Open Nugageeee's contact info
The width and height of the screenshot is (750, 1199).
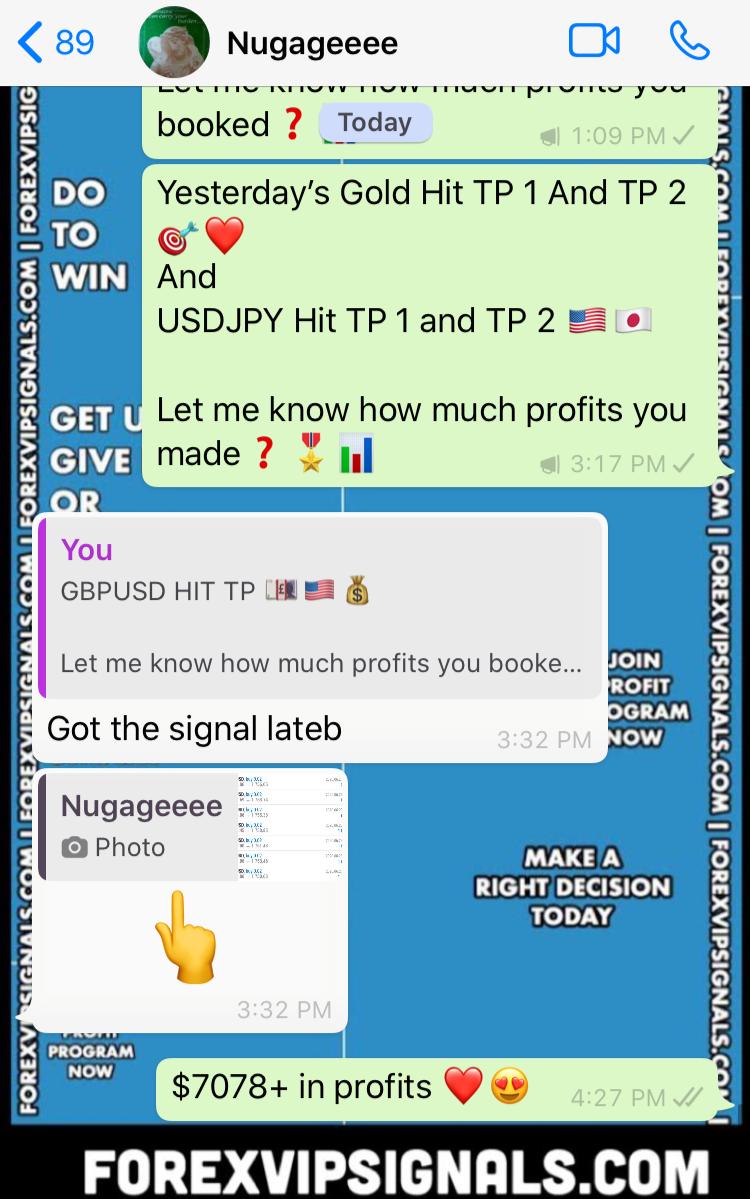pyautogui.click(x=312, y=44)
